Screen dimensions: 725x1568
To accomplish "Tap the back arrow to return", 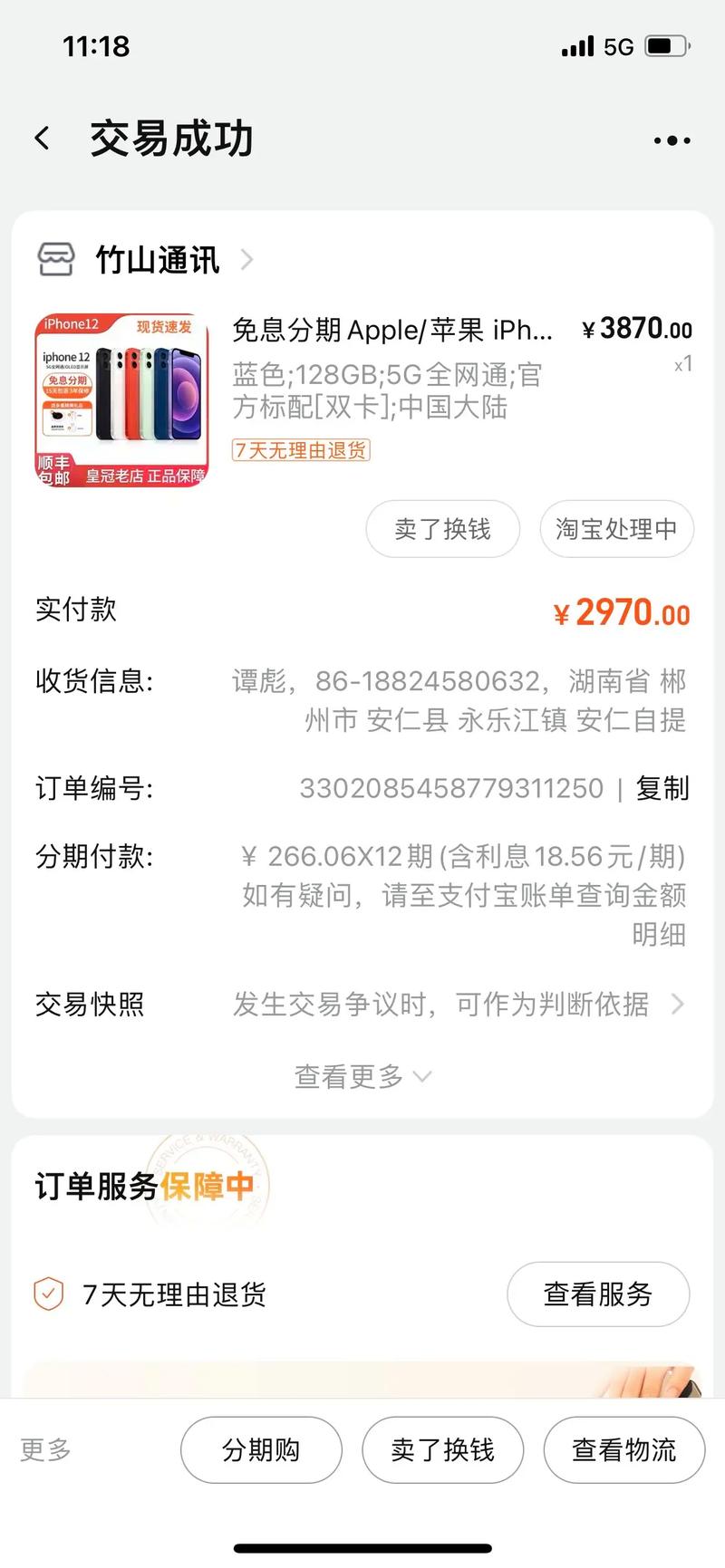I will [41, 137].
